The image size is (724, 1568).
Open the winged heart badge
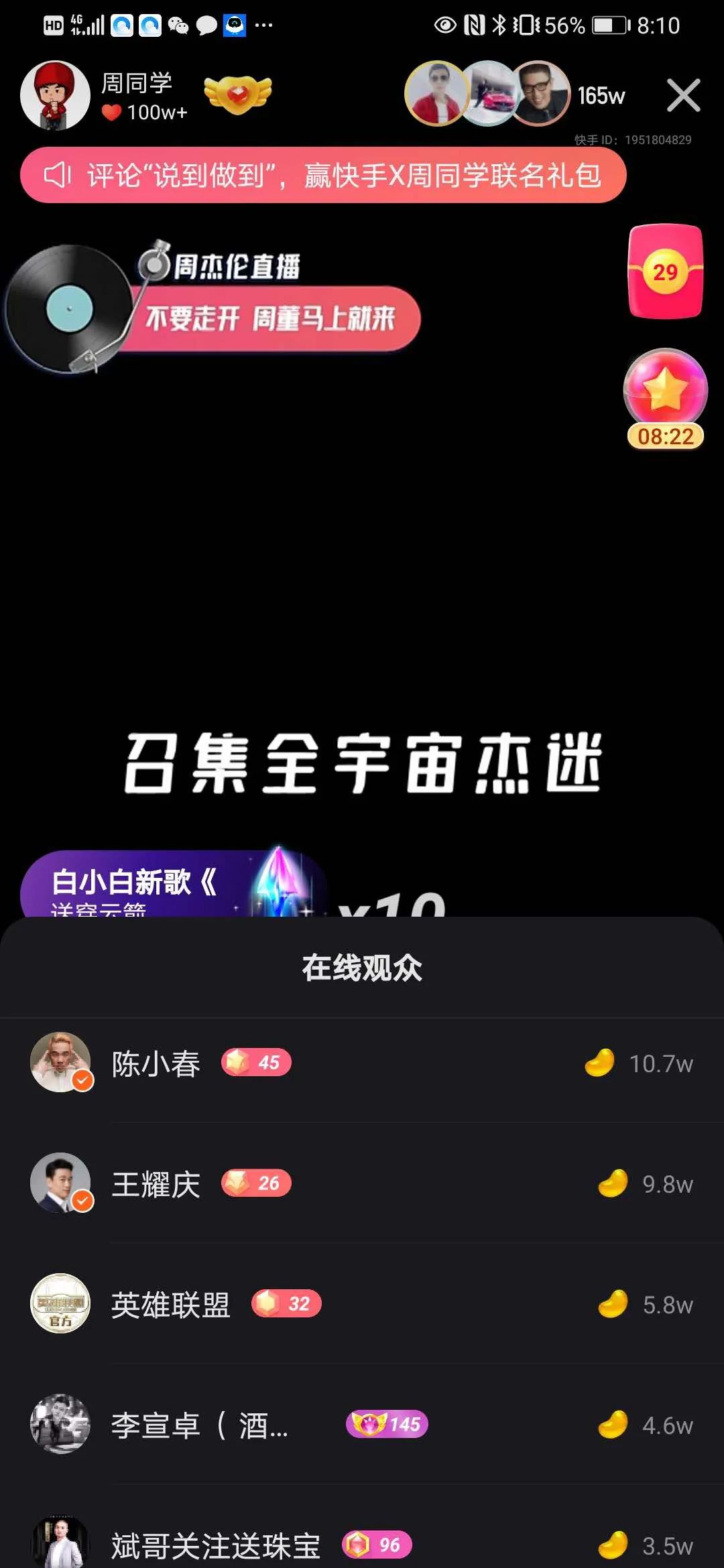[237, 94]
